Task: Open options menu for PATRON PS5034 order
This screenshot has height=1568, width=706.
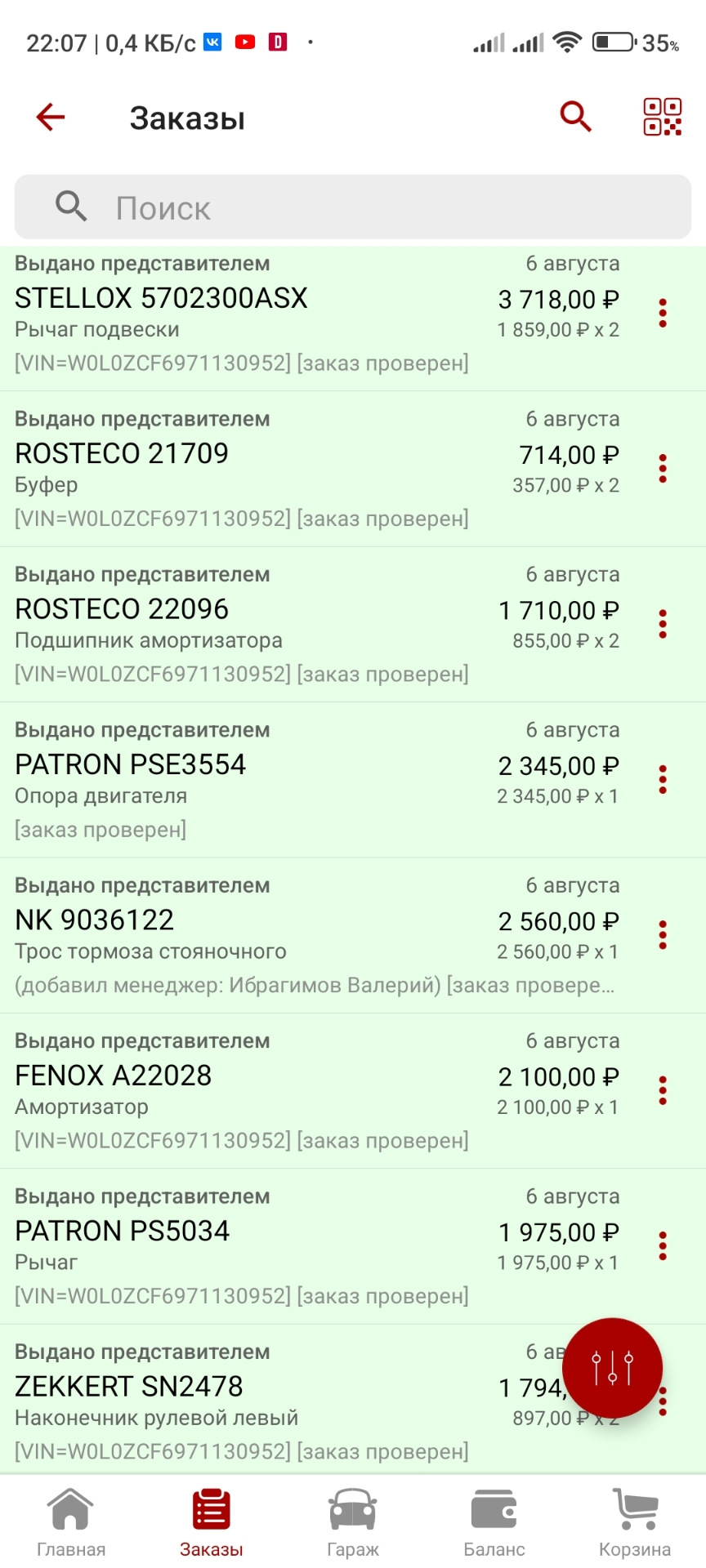Action: [x=662, y=1246]
